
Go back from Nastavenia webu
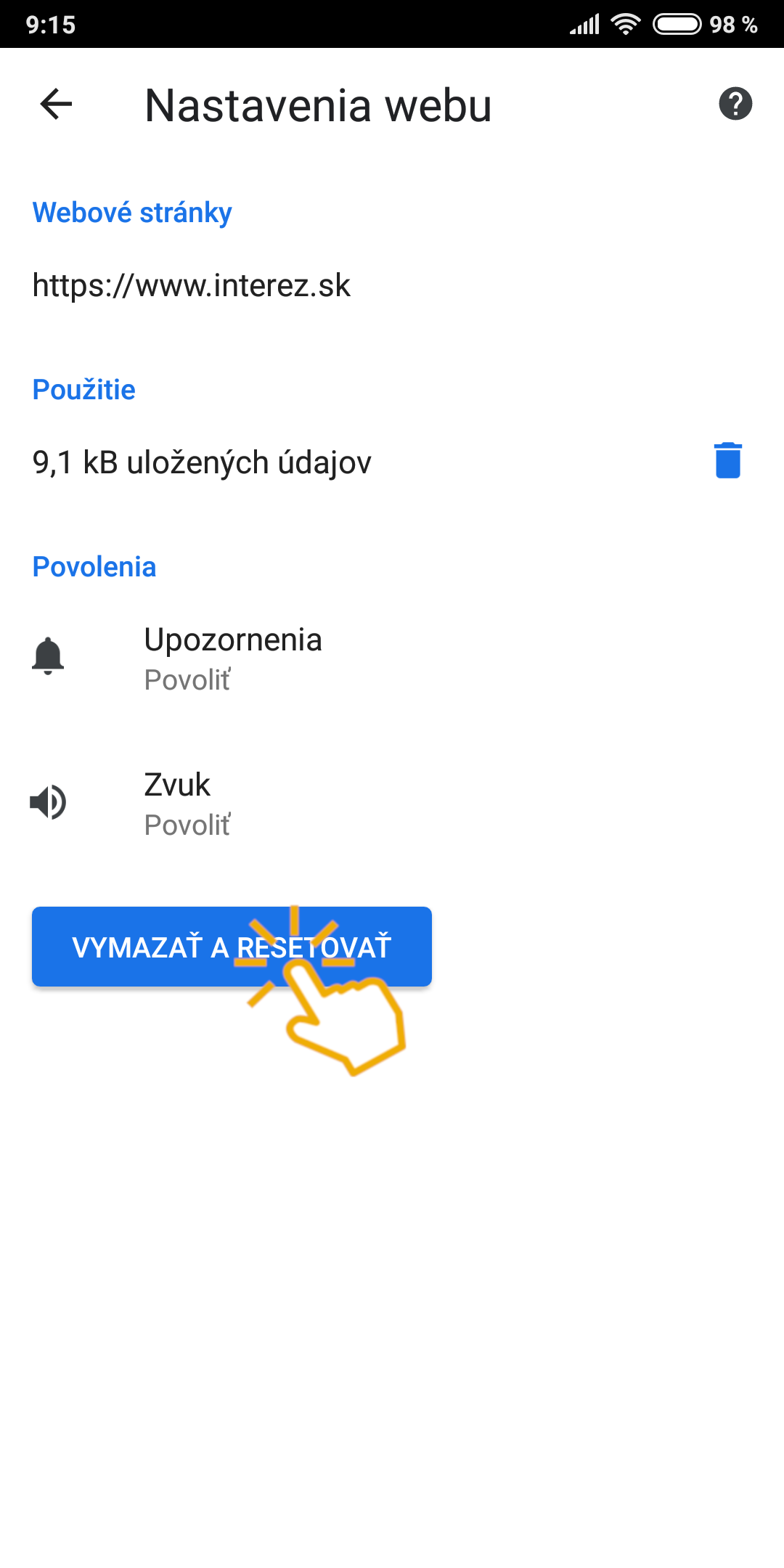56,105
